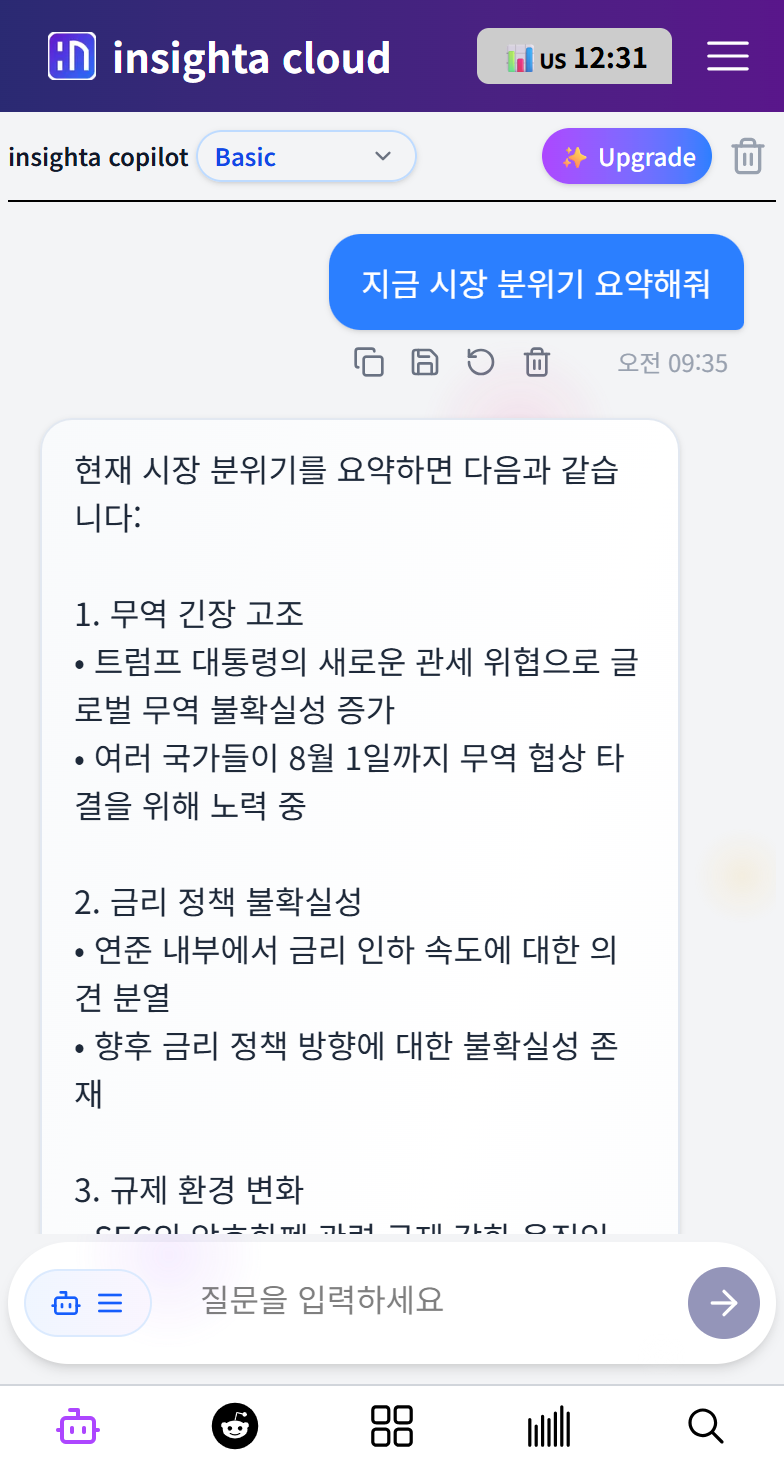Open the search tab

705,1426
